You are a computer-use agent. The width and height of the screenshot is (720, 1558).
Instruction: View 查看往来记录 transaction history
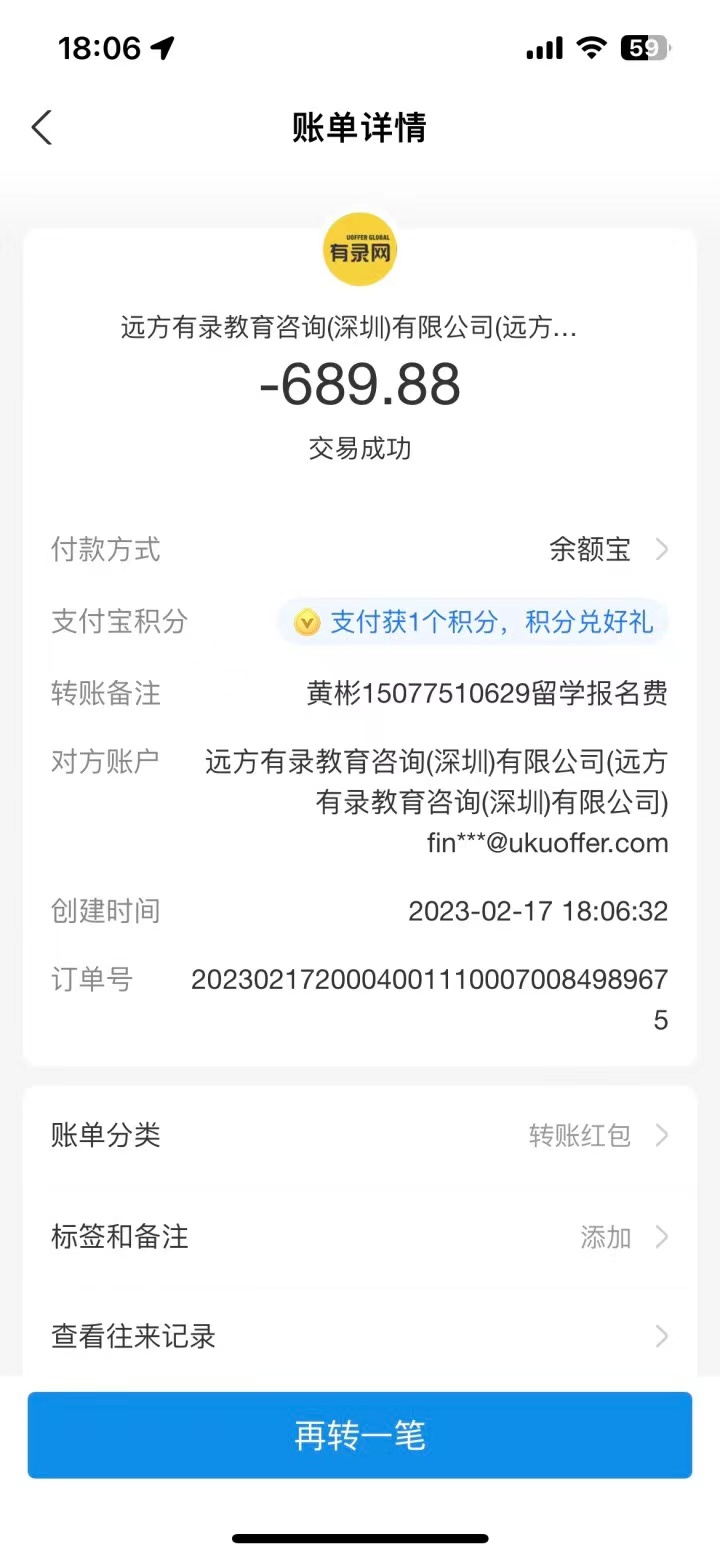360,1337
